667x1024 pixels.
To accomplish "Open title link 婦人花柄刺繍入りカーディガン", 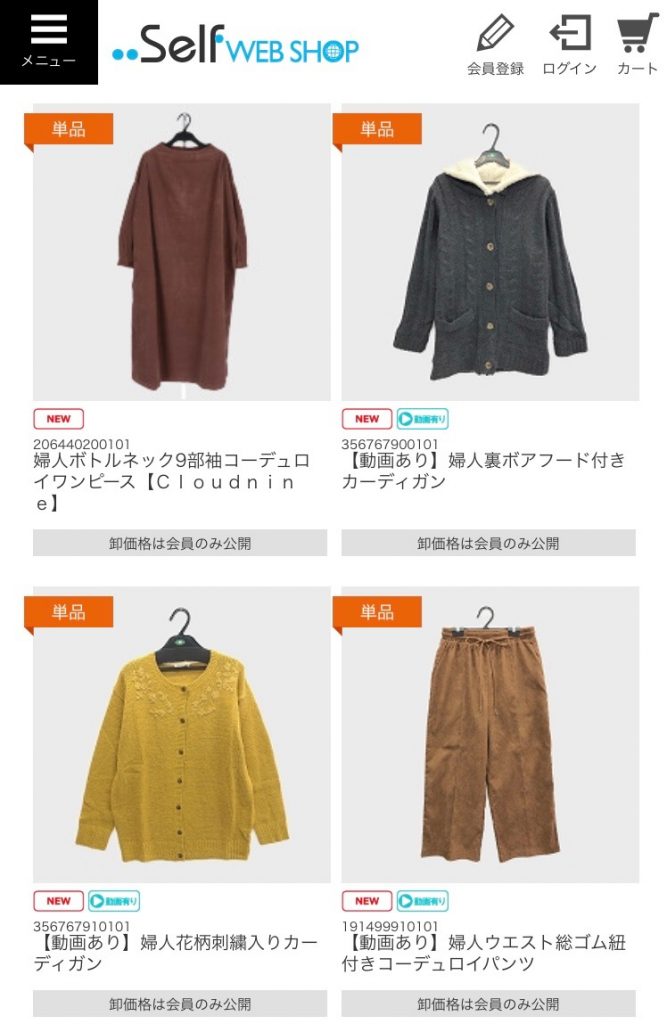I will (x=175, y=953).
